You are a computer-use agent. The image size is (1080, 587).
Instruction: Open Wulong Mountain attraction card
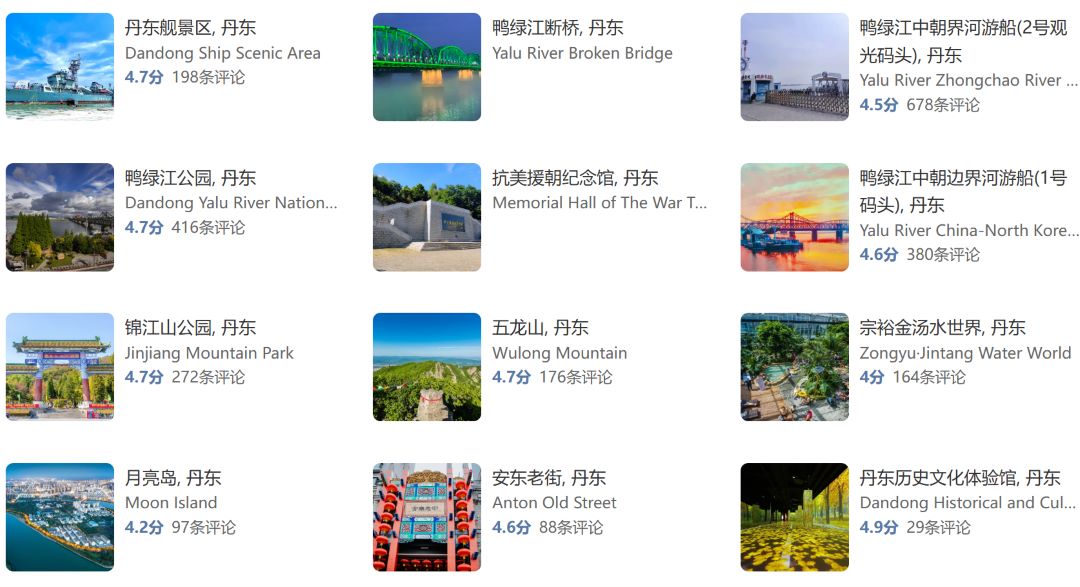pos(540,328)
